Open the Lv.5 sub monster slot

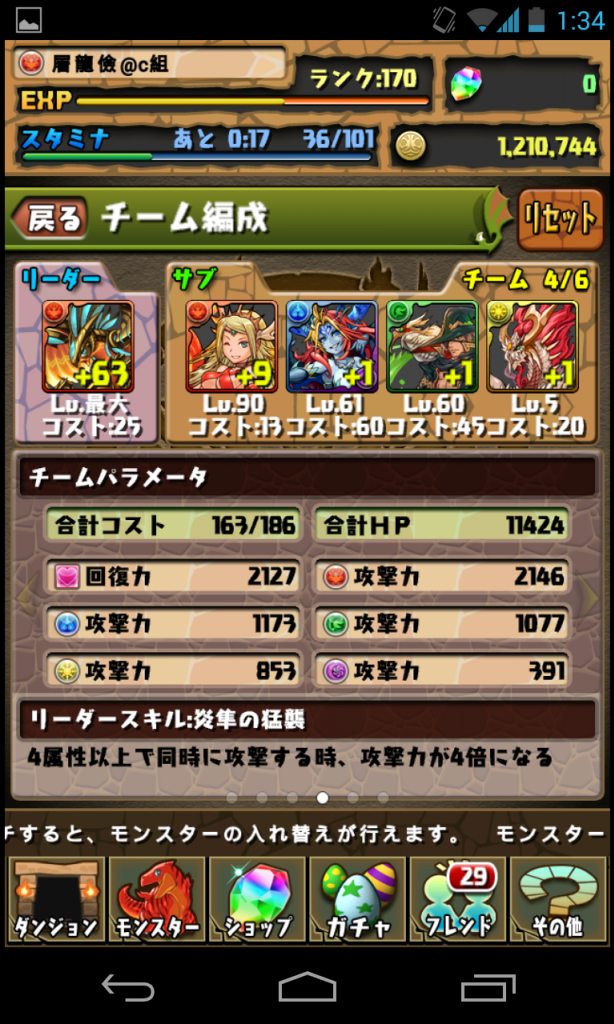point(531,347)
